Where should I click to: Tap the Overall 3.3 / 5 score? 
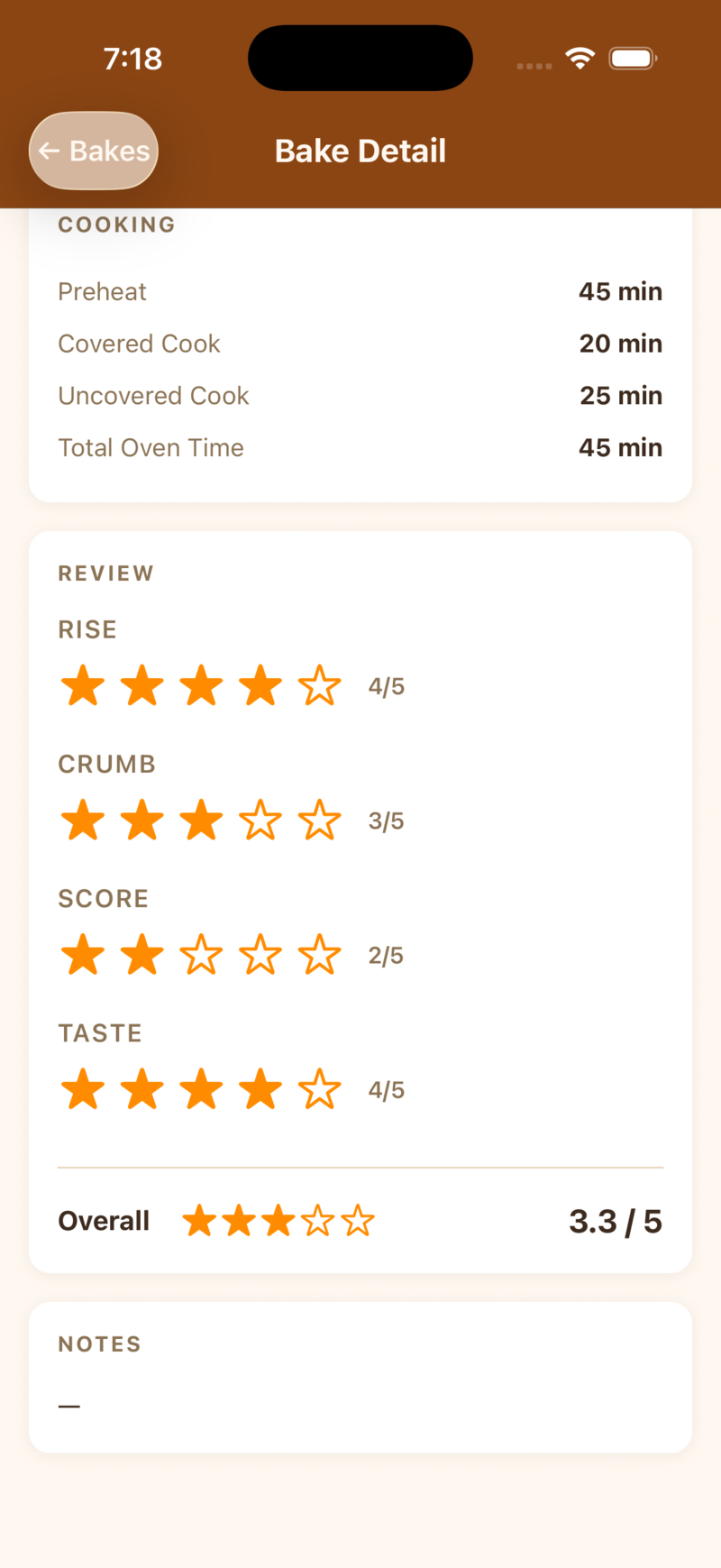tap(616, 1221)
